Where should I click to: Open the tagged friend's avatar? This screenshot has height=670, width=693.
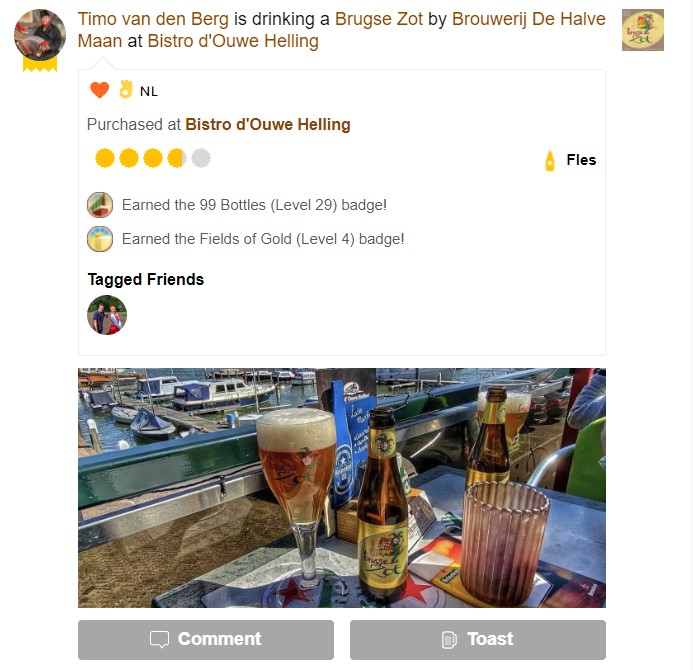(x=107, y=315)
